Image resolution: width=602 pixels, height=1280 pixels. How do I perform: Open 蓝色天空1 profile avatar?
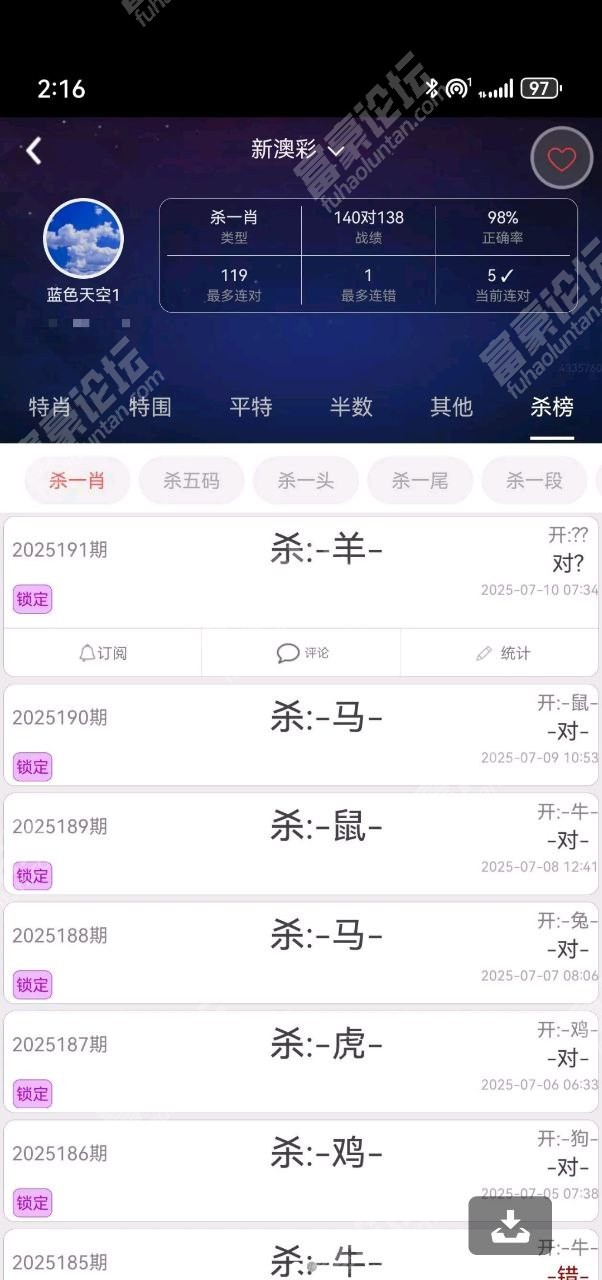(x=83, y=238)
